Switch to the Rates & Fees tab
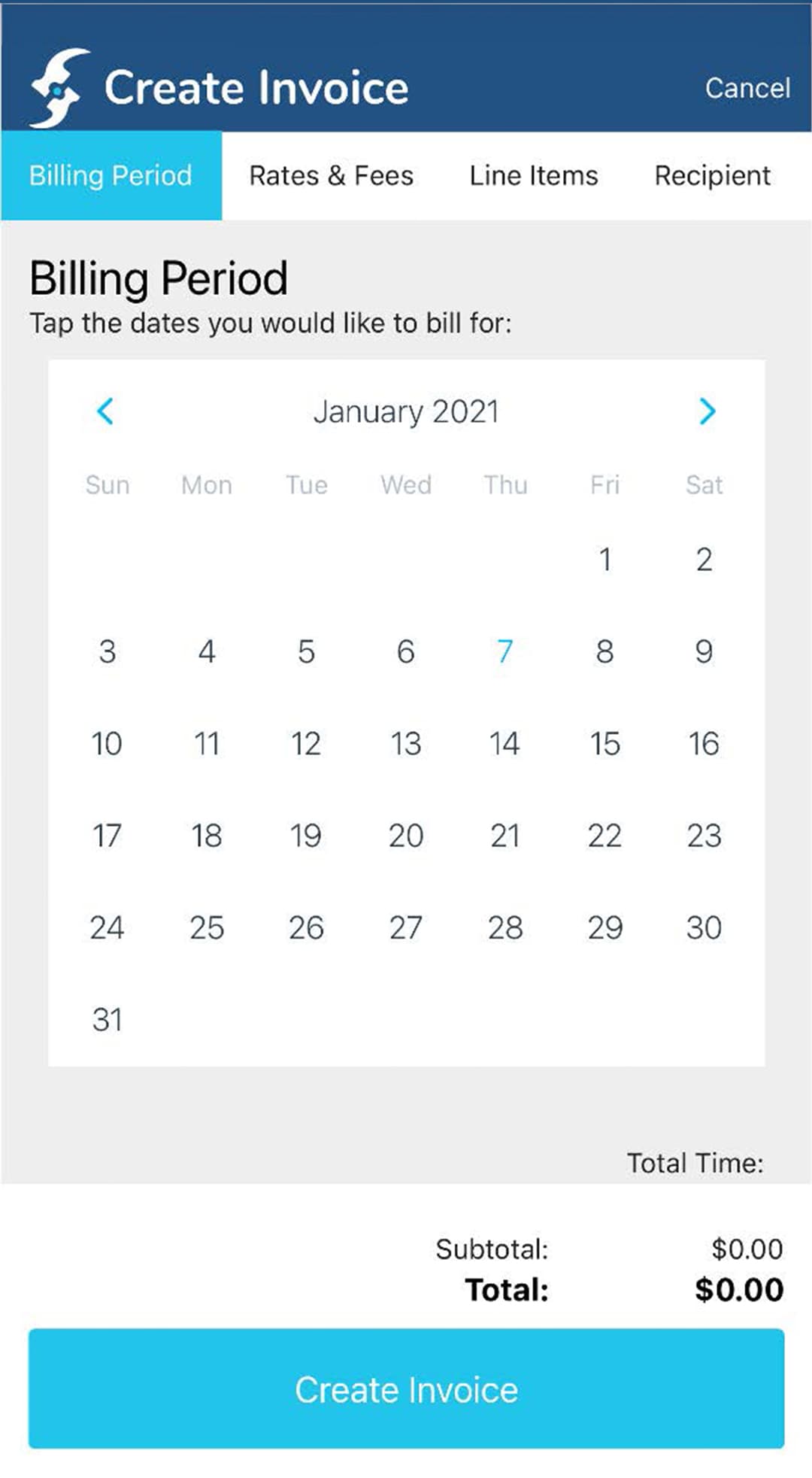The width and height of the screenshot is (812, 1478). 331,176
